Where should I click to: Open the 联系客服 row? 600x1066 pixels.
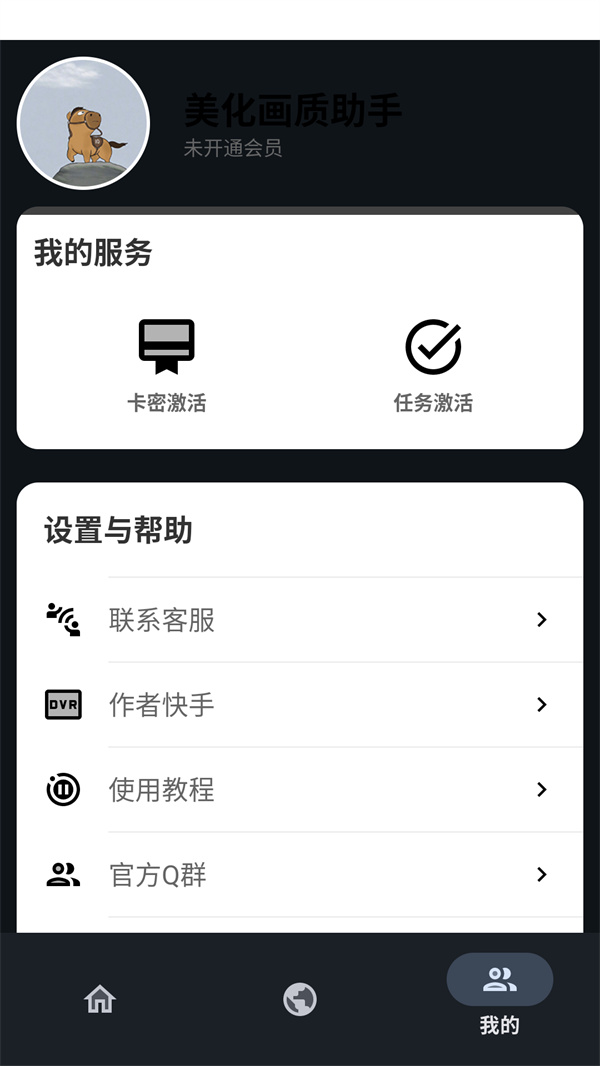(x=300, y=620)
